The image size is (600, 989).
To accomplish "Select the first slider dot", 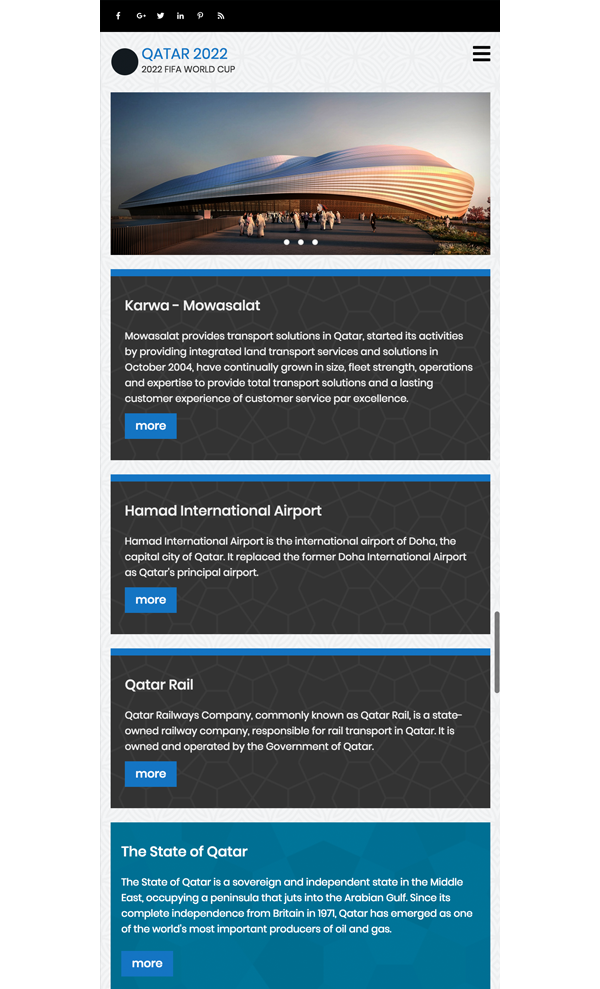I will (287, 242).
